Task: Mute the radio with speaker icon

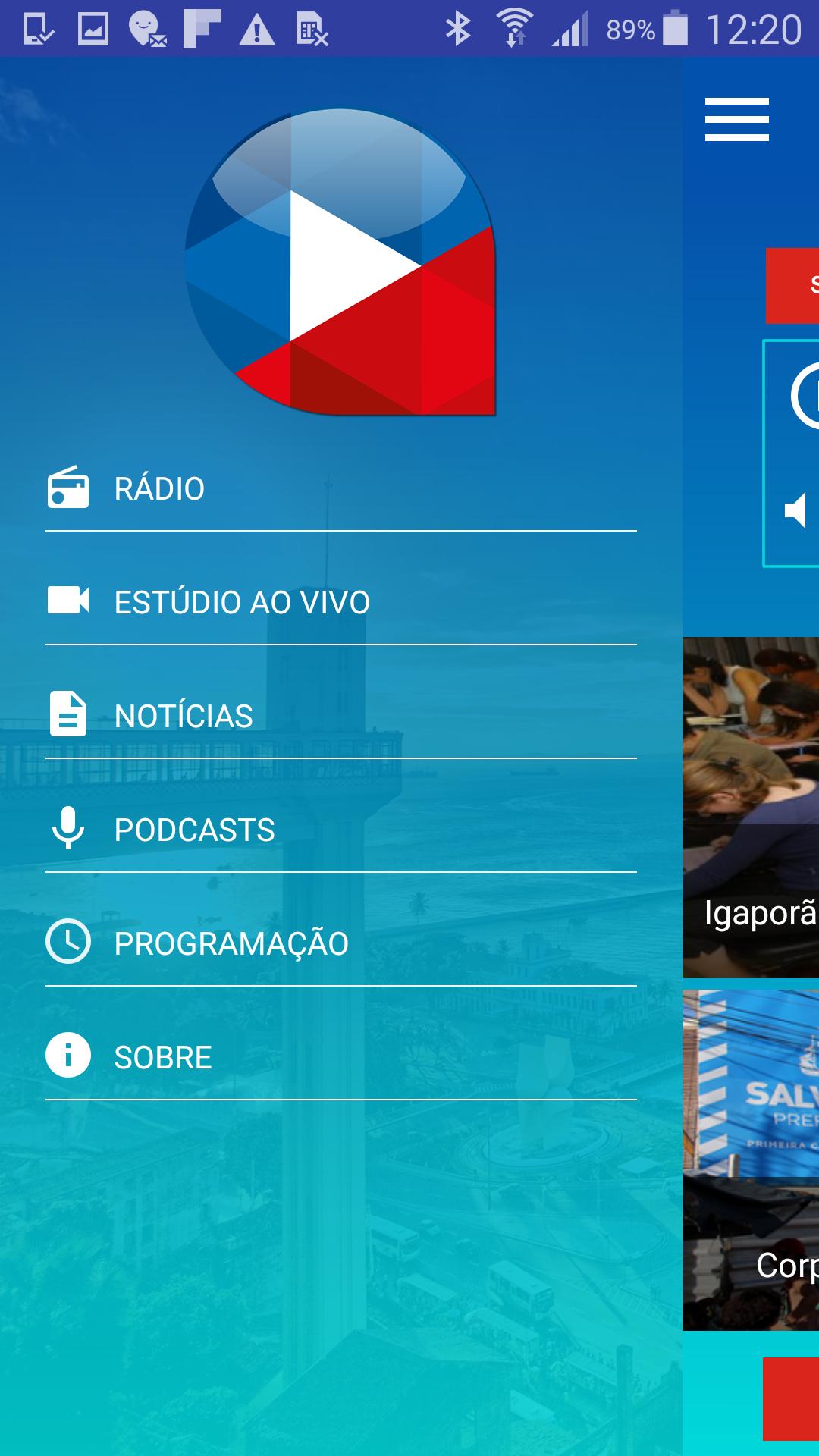Action: pos(796,510)
